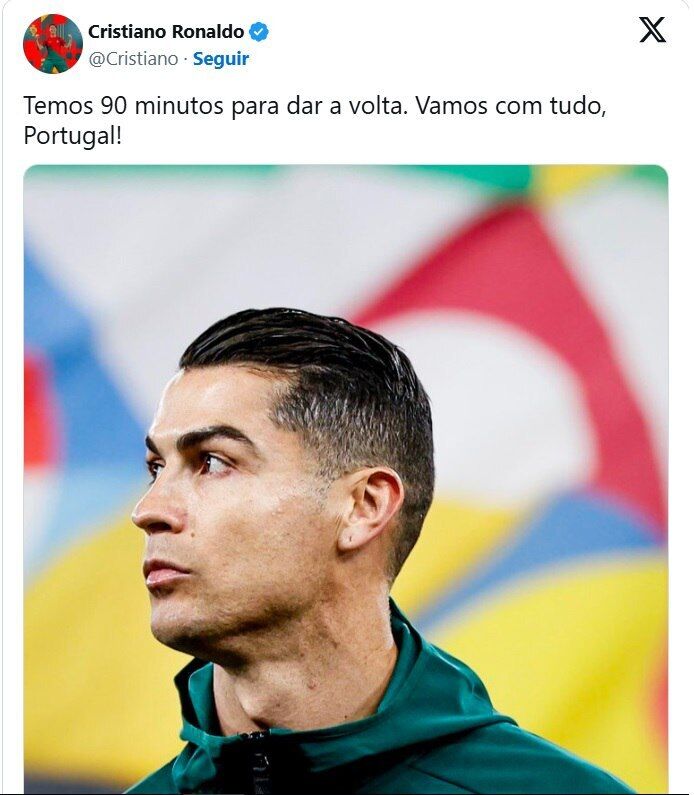This screenshot has width=694, height=795.
Task: Open the @Cristiano handle
Action: [x=133, y=59]
